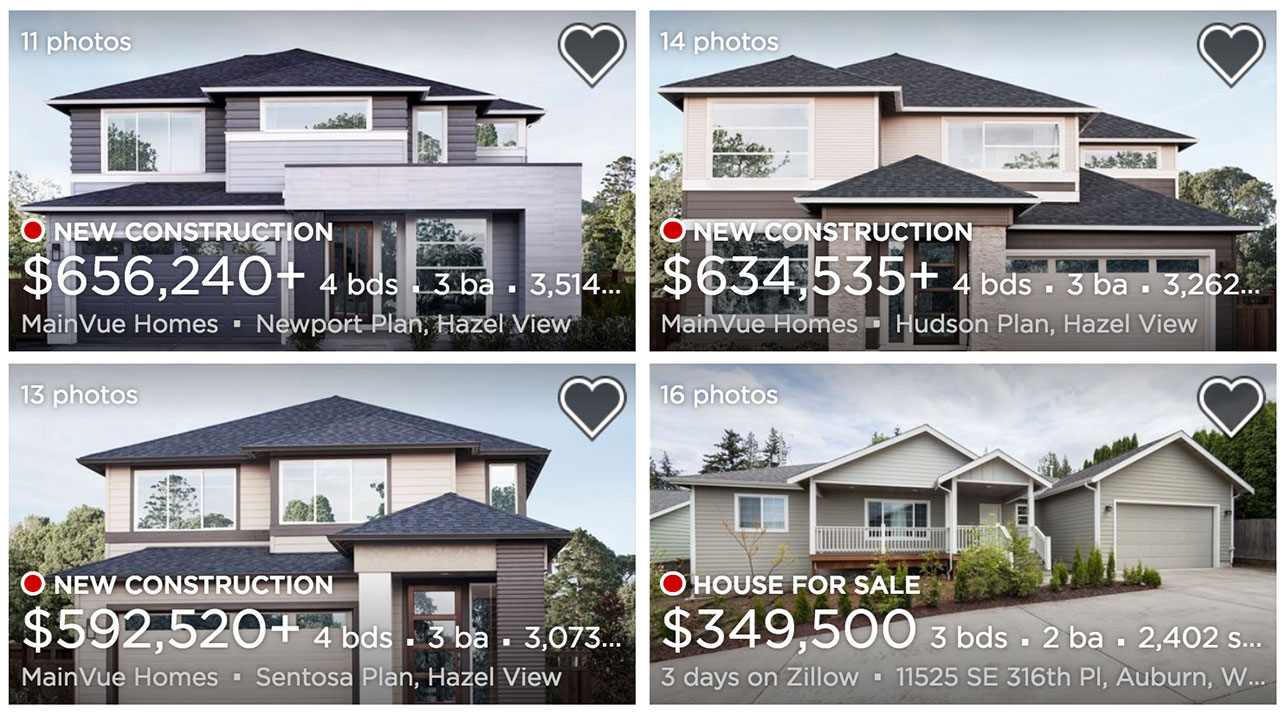This screenshot has height=715, width=1280.
Task: Save the 11525 SE 316th Pl house
Action: [1231, 406]
